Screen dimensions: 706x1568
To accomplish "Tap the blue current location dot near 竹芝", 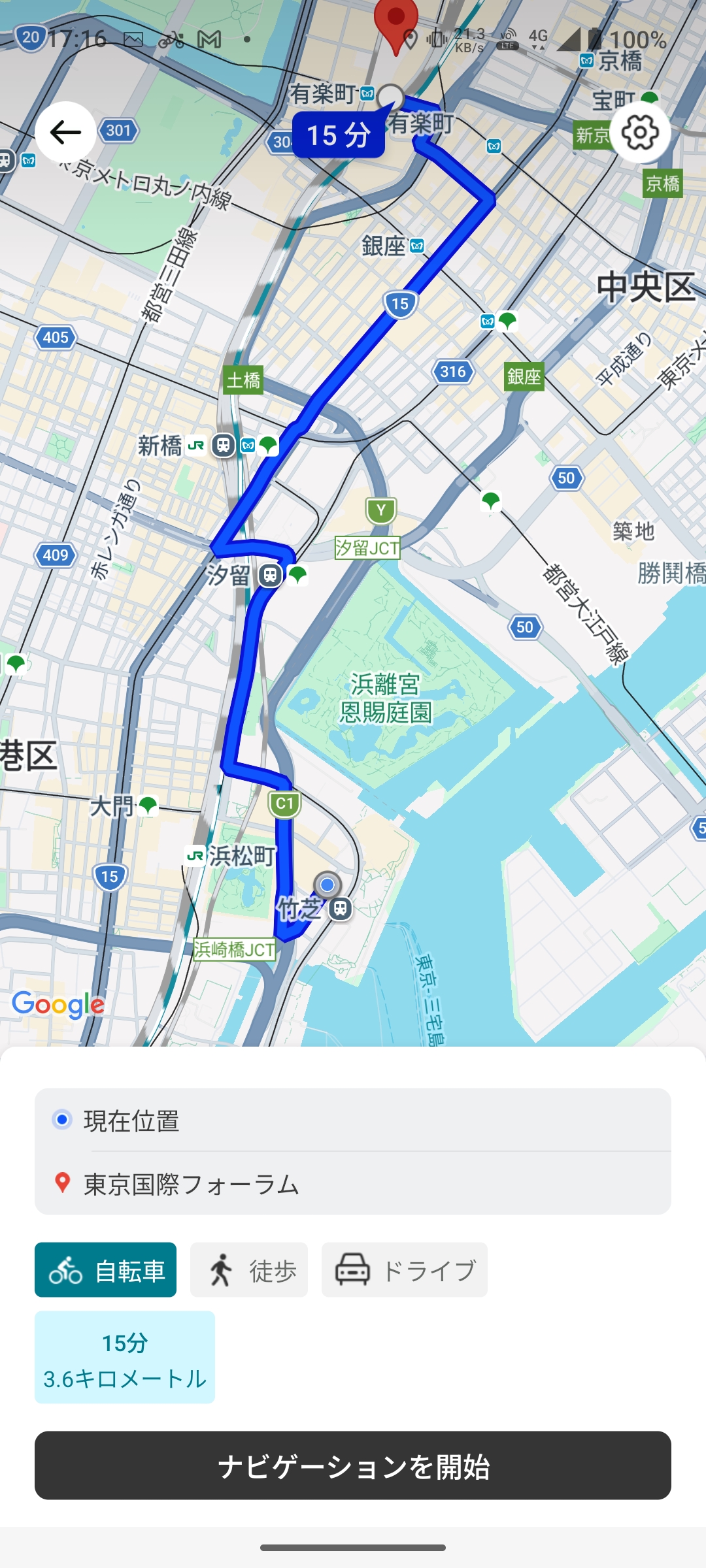I will point(328,883).
